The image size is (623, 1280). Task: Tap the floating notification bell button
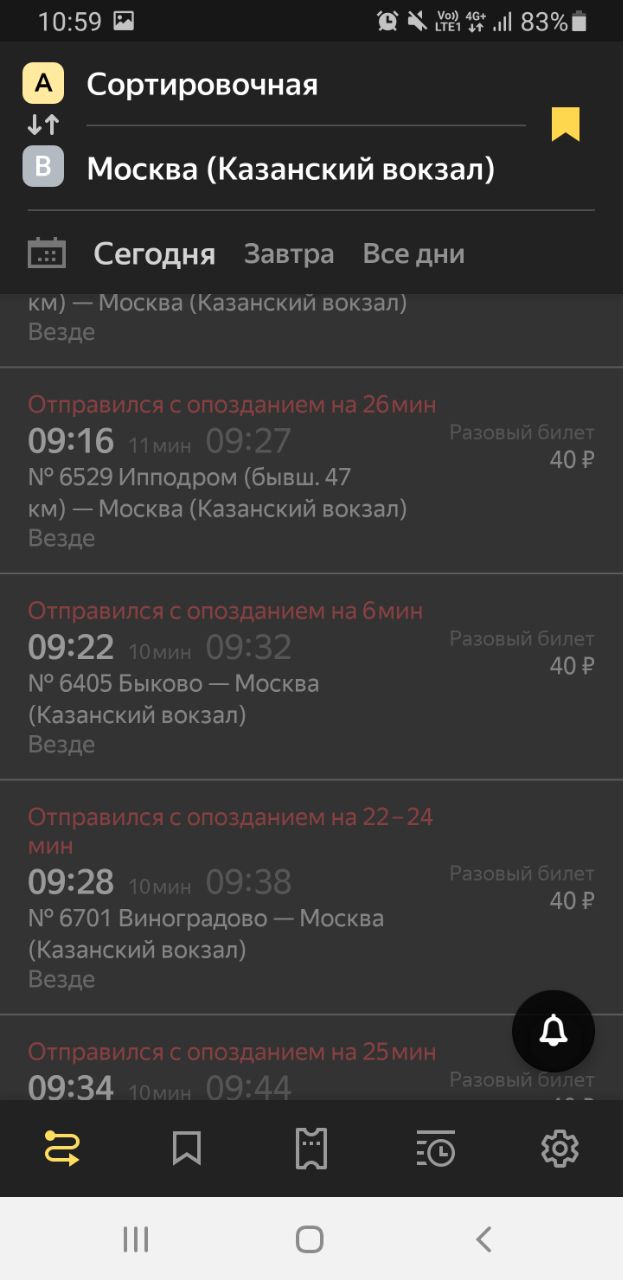(553, 1032)
